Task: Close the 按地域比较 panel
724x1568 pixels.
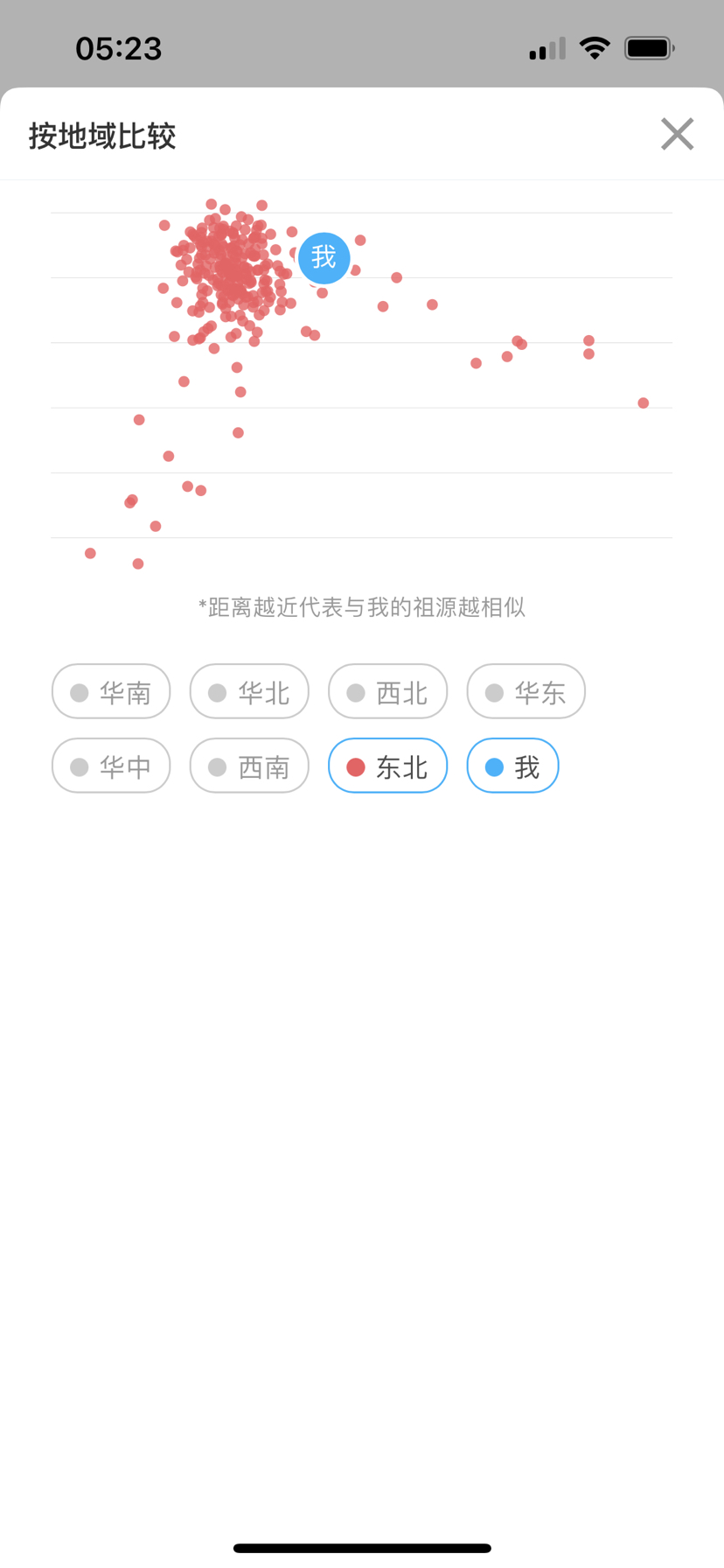Action: pyautogui.click(x=677, y=135)
